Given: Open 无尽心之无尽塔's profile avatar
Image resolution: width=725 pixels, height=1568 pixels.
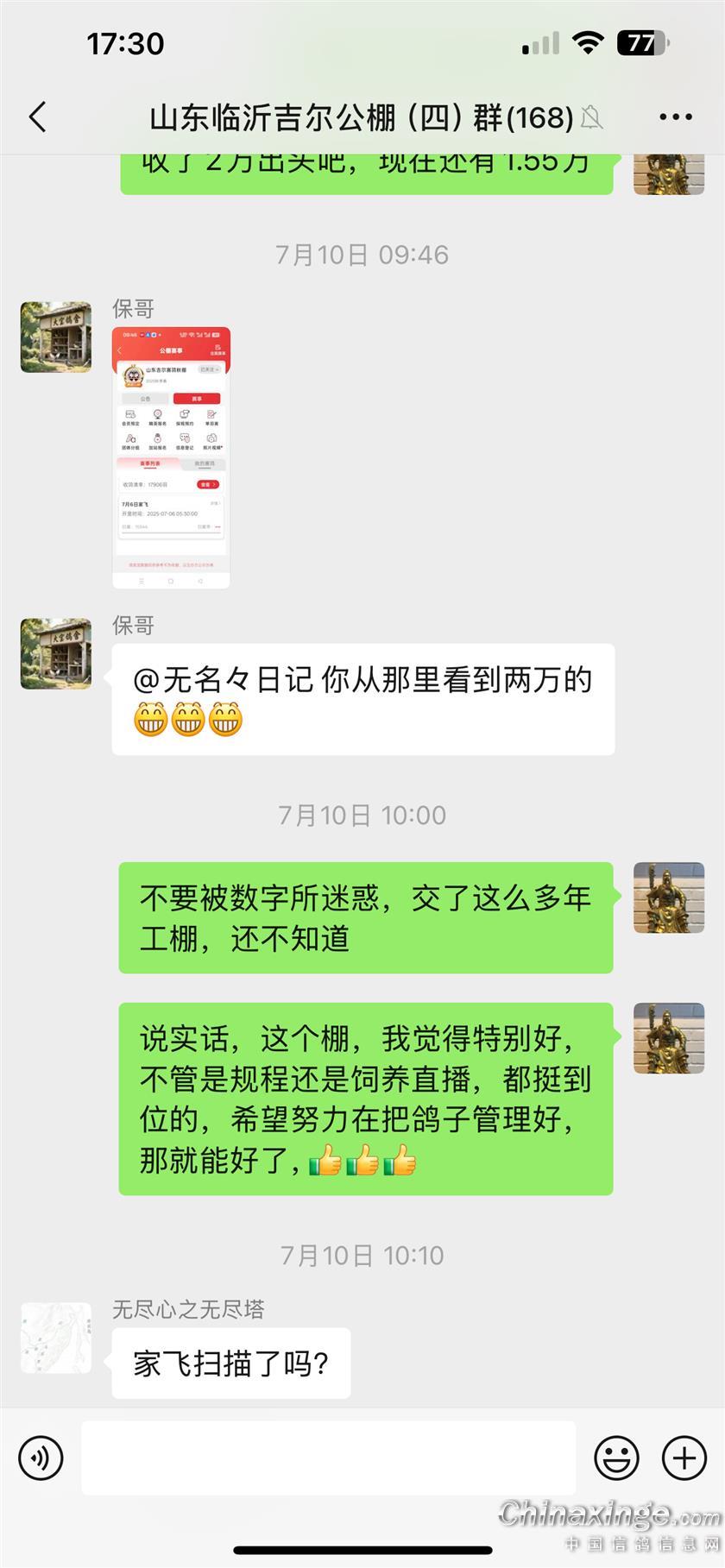Looking at the screenshot, I should (56, 1338).
